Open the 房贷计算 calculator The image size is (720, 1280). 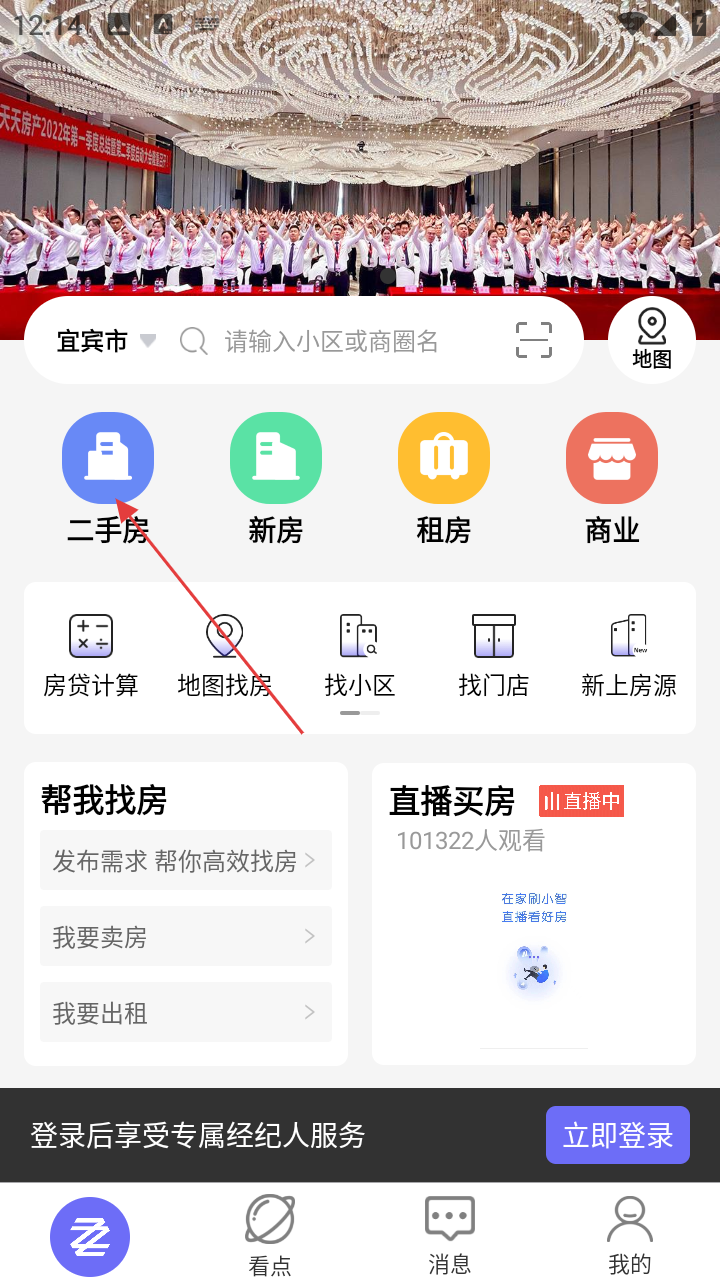click(91, 656)
